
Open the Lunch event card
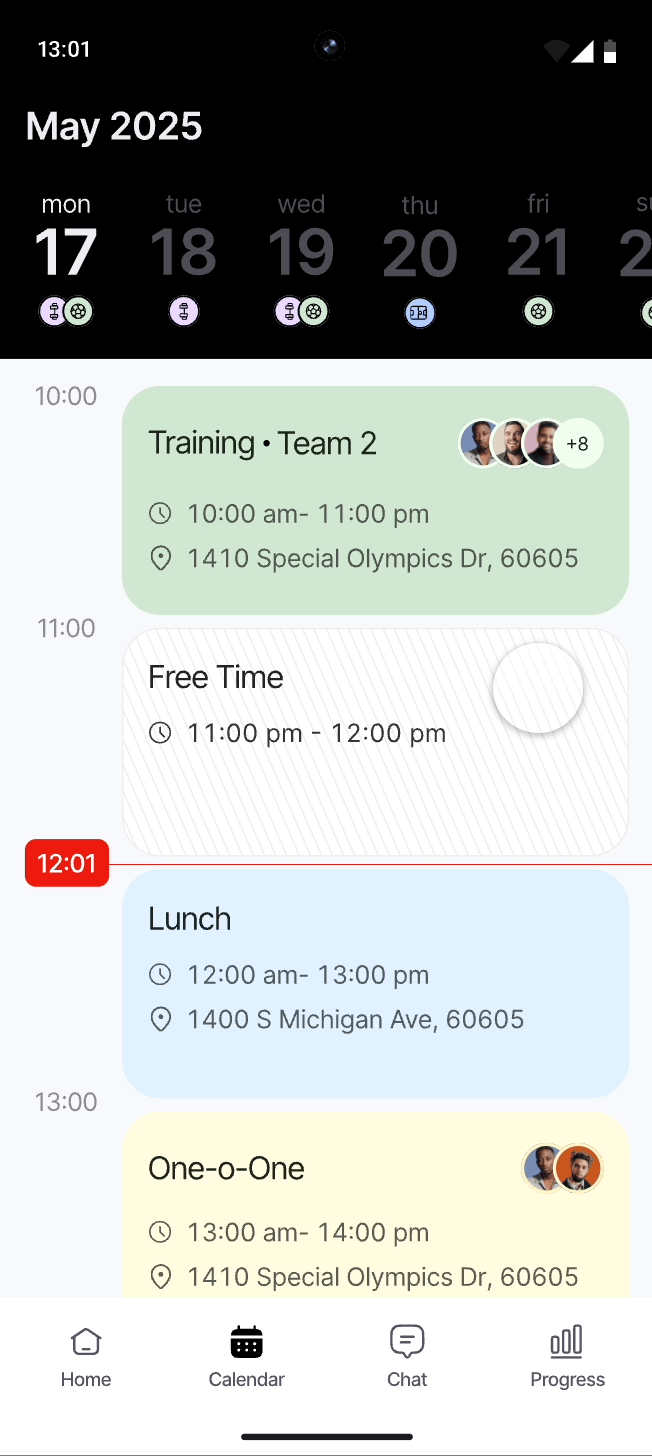pos(375,983)
